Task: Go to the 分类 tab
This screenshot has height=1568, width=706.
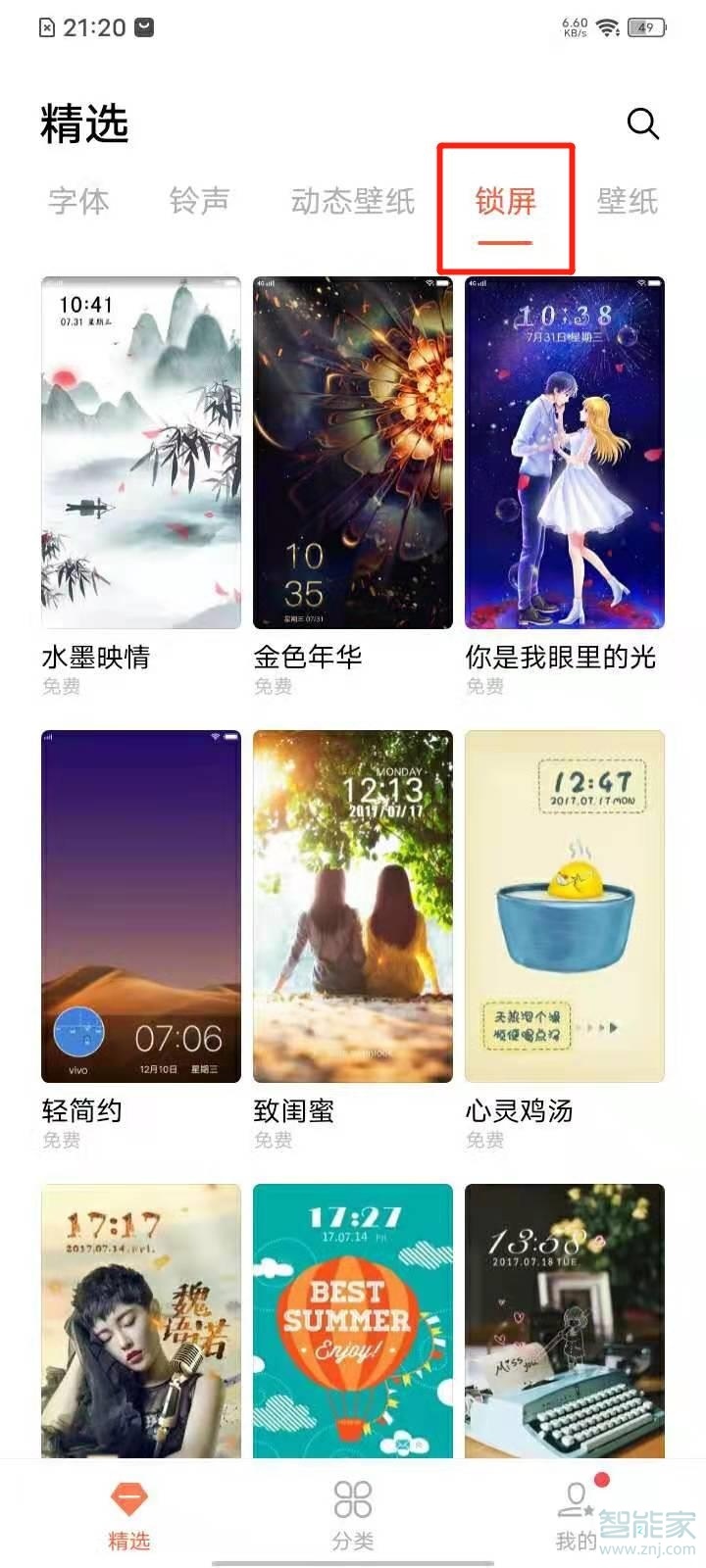Action: 353,1515
